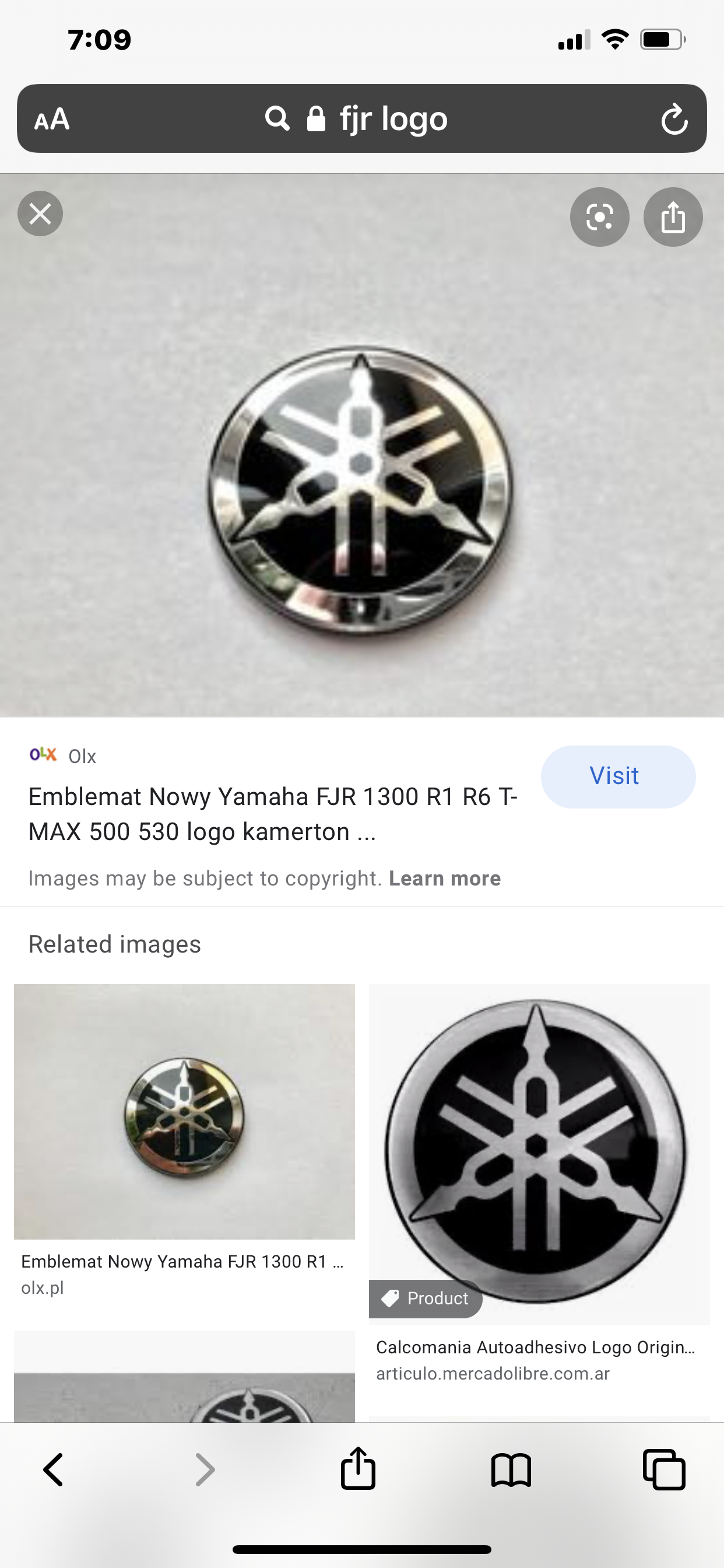Open the Learn more copyright link
The image size is (724, 1568).
pyautogui.click(x=445, y=878)
